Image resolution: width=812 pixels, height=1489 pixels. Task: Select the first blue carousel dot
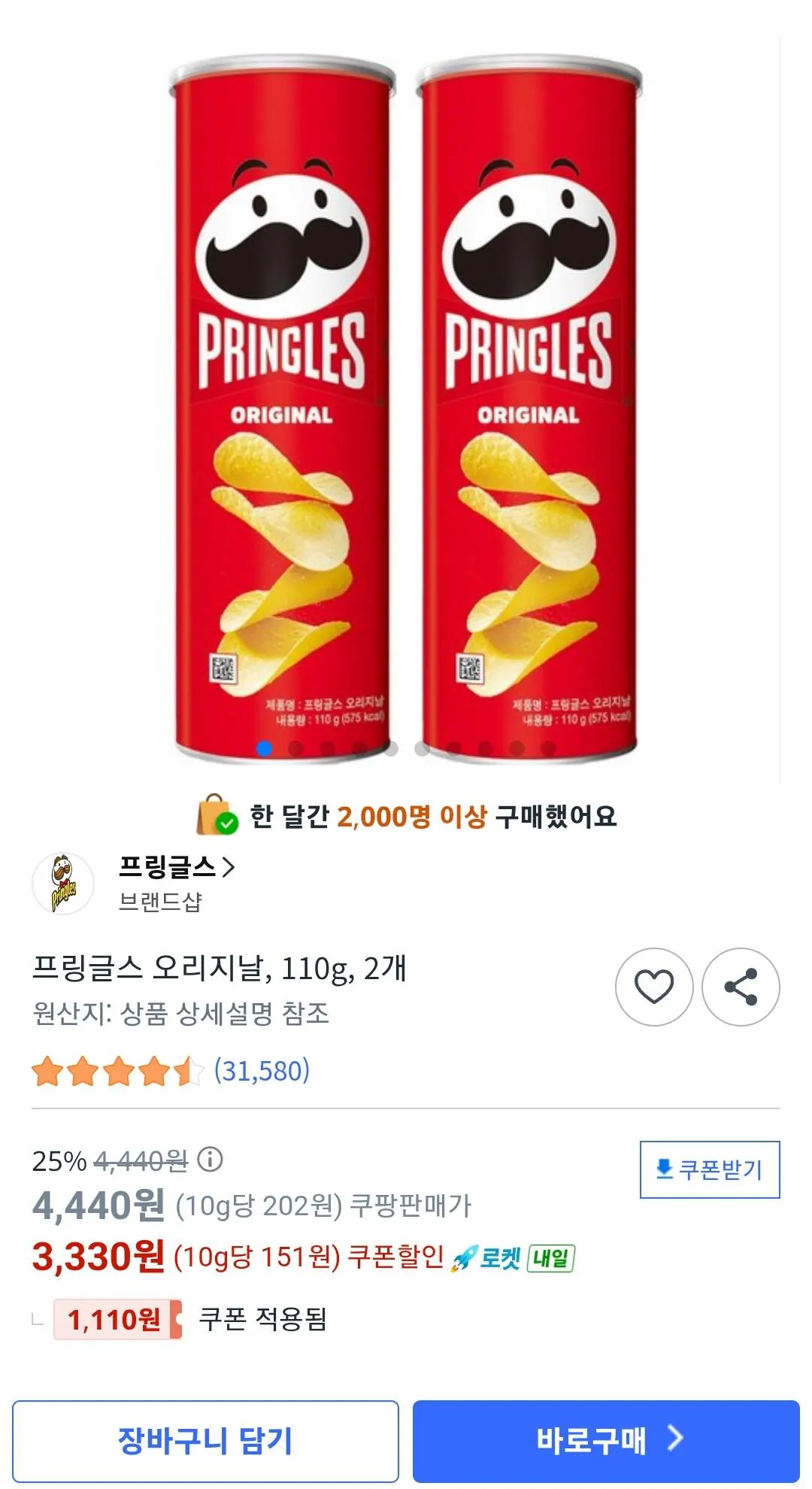tap(265, 747)
